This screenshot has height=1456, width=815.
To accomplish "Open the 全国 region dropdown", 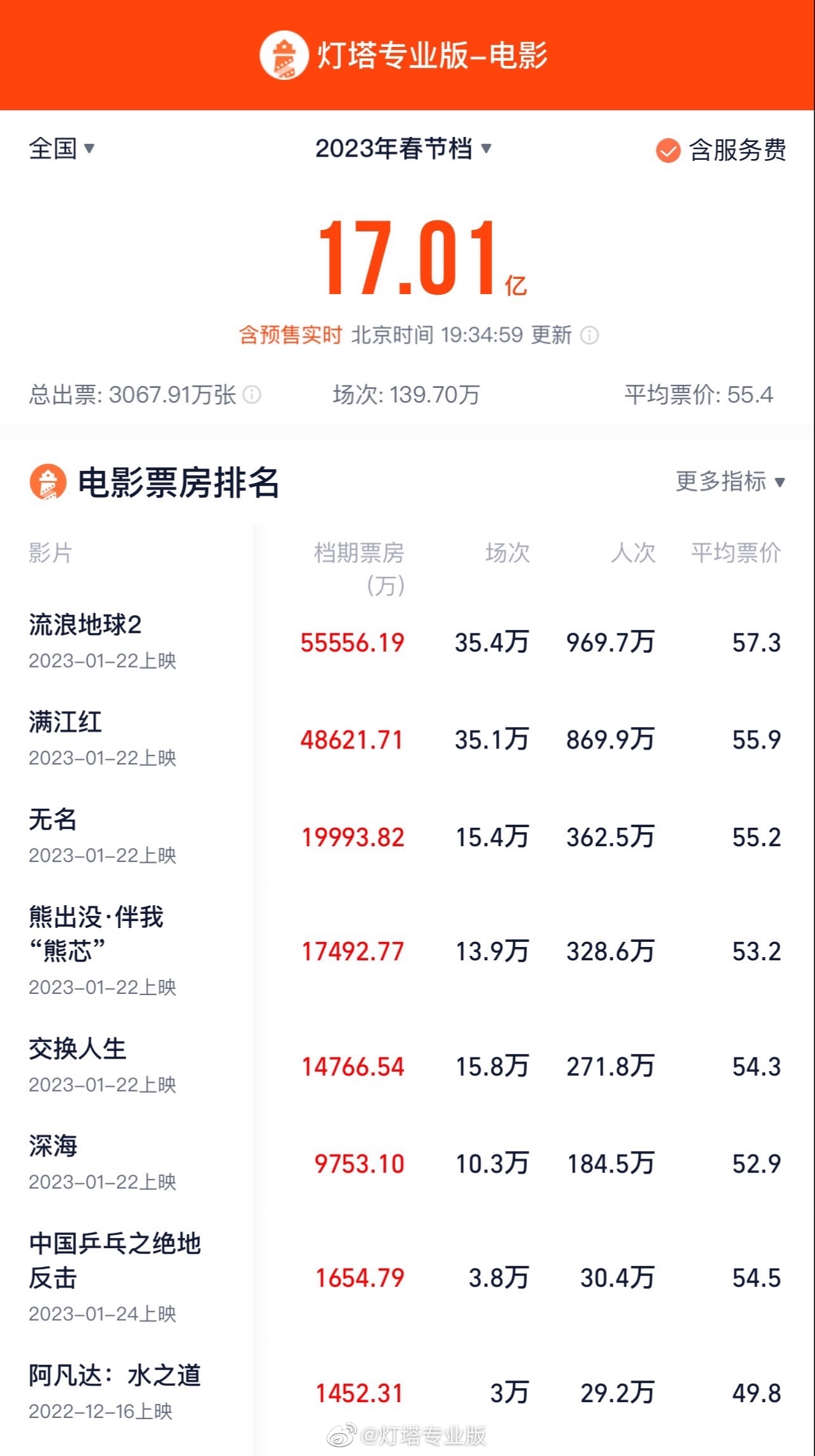I will [62, 149].
